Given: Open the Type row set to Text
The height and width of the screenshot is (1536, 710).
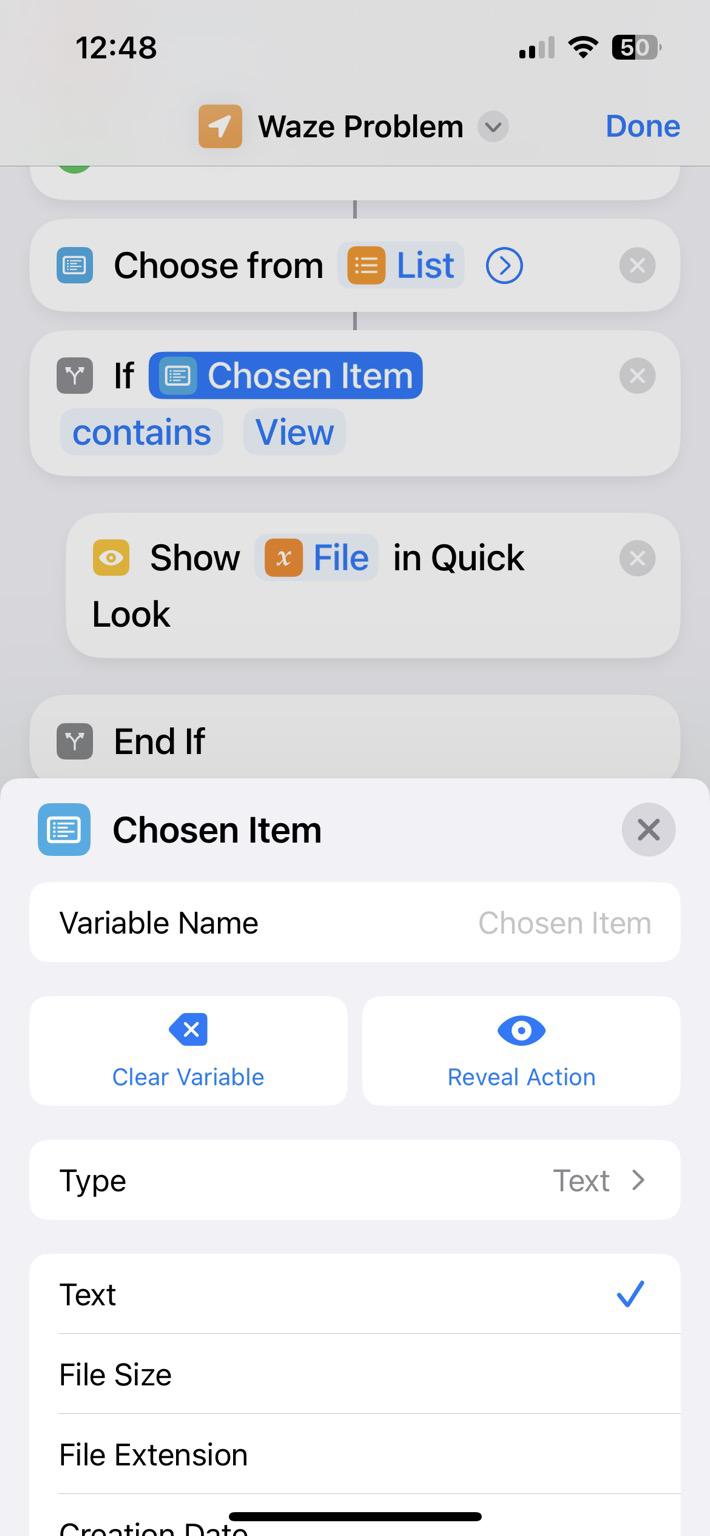Looking at the screenshot, I should pyautogui.click(x=355, y=1180).
